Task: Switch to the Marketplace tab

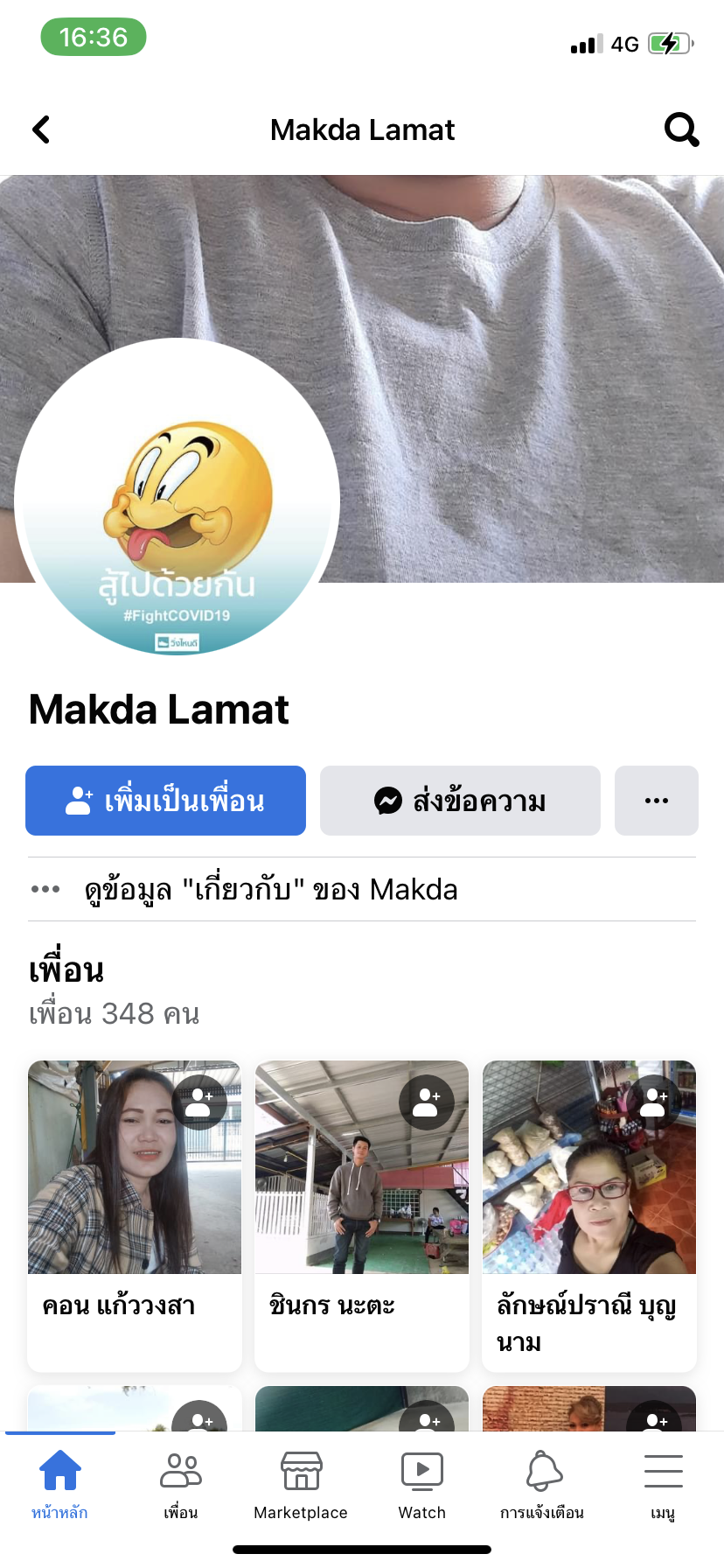Action: tap(301, 1484)
